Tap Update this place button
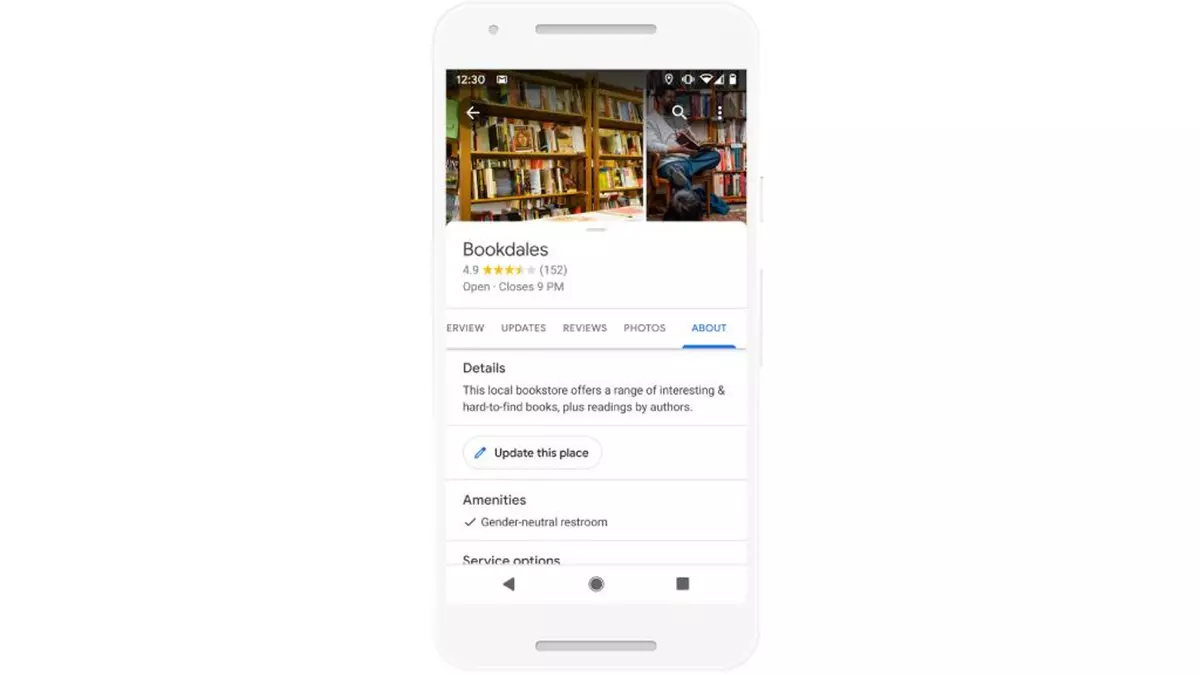 pyautogui.click(x=532, y=453)
